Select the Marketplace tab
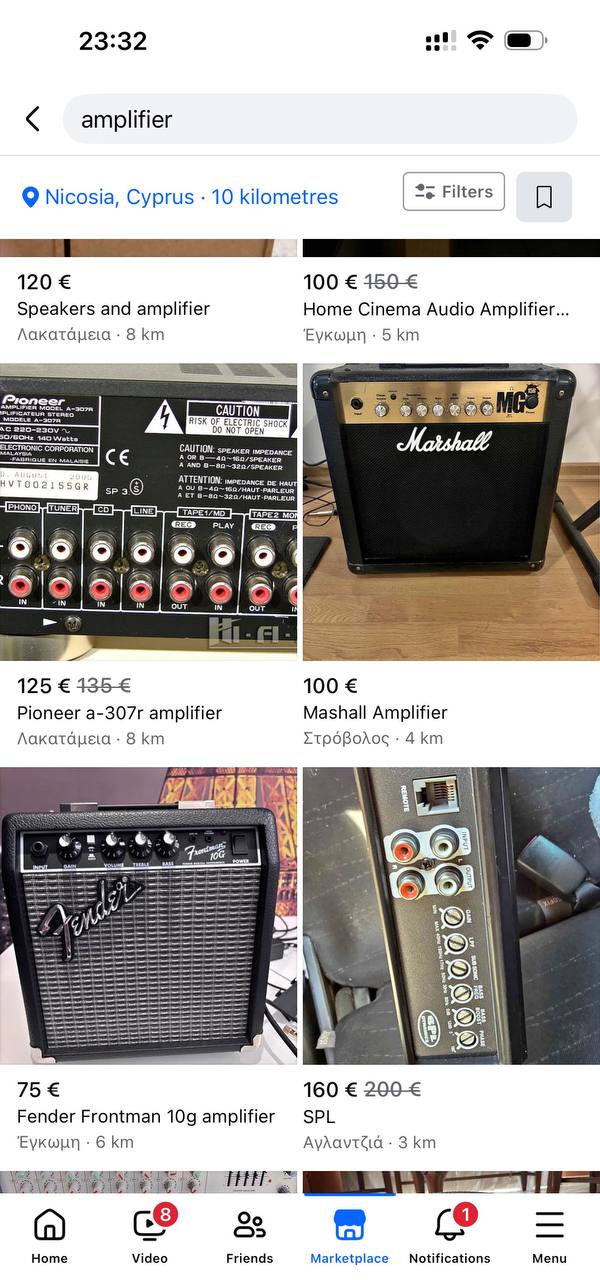600x1280 pixels. 349,1236
